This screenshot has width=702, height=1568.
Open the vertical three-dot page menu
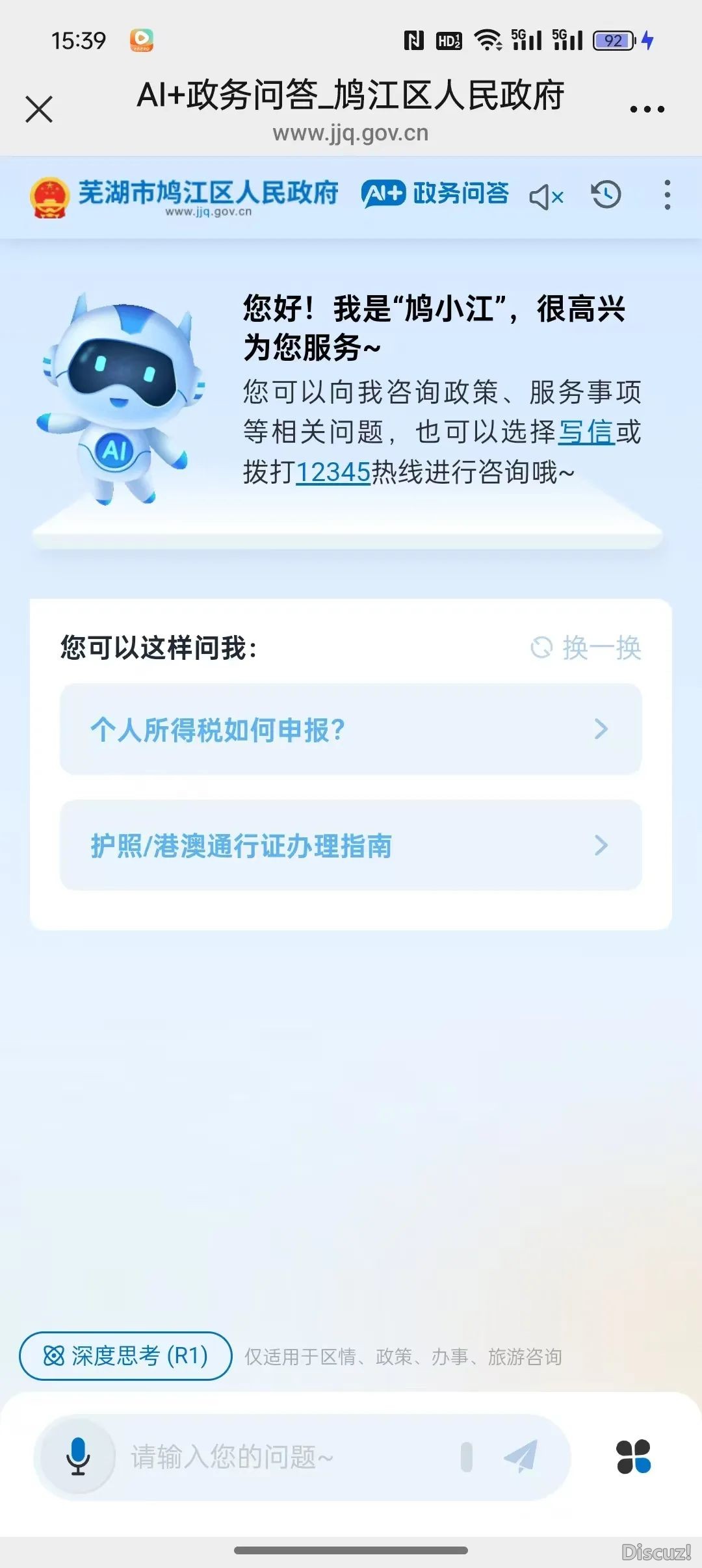pyautogui.click(x=667, y=194)
